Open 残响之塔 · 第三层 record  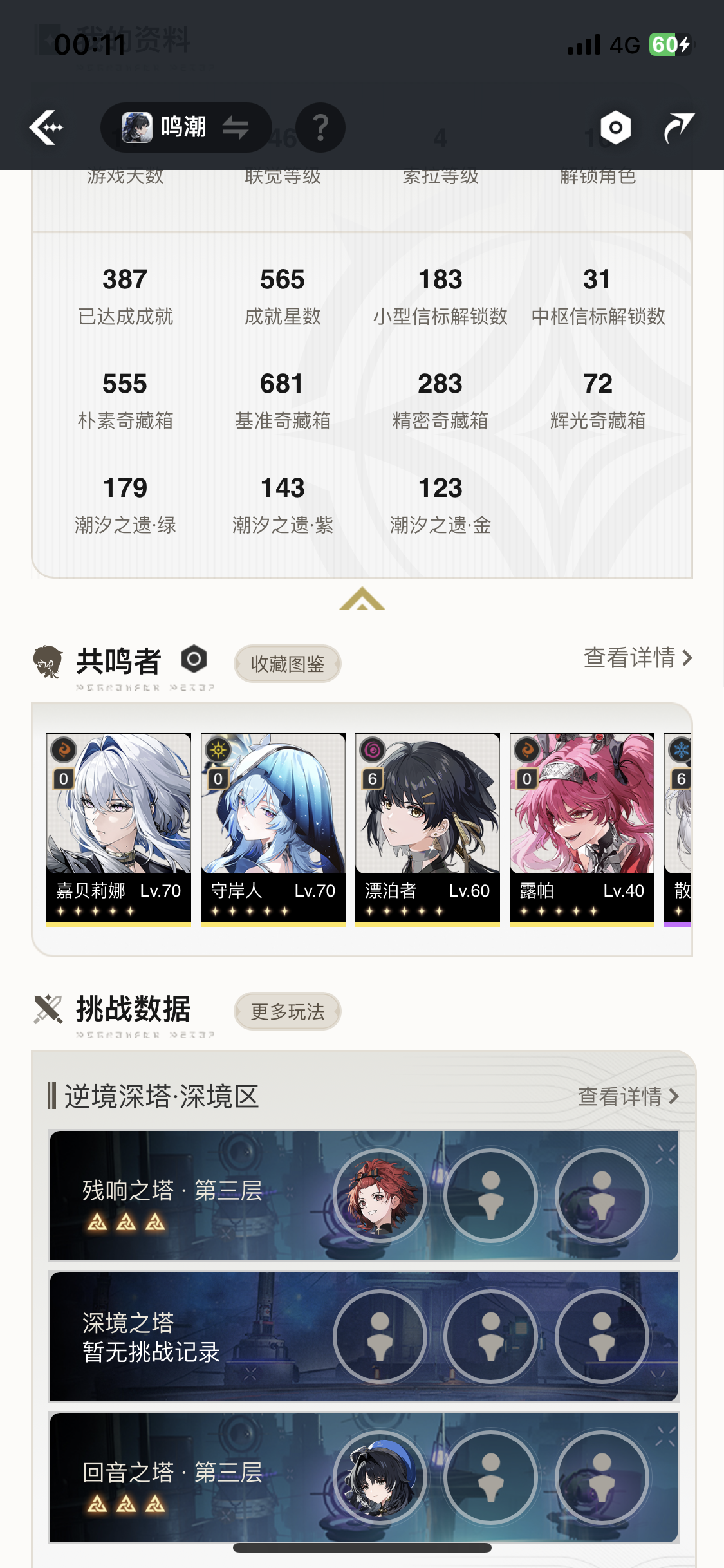[x=364, y=1195]
